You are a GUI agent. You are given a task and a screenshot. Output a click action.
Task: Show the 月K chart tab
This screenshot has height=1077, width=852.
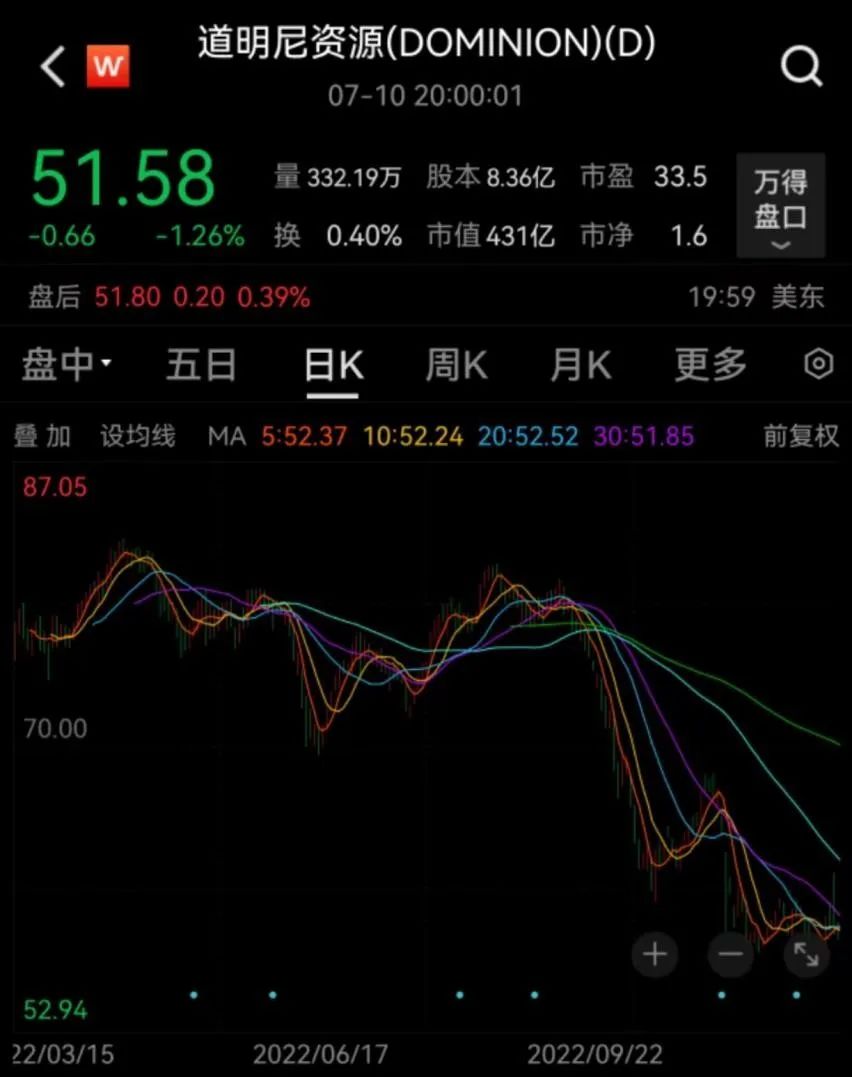pos(580,366)
